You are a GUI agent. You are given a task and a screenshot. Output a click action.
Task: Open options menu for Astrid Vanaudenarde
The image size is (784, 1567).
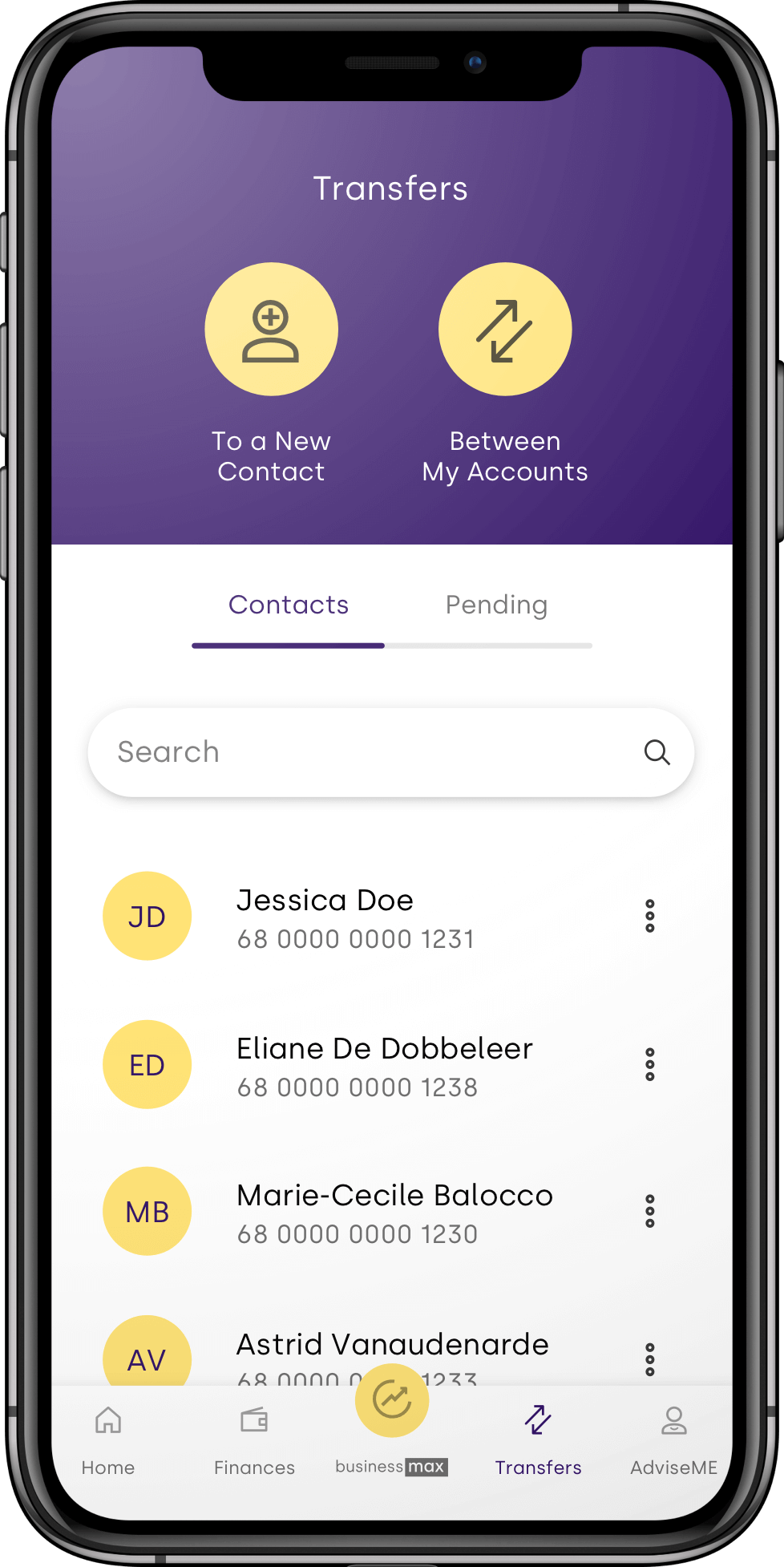coord(650,1359)
